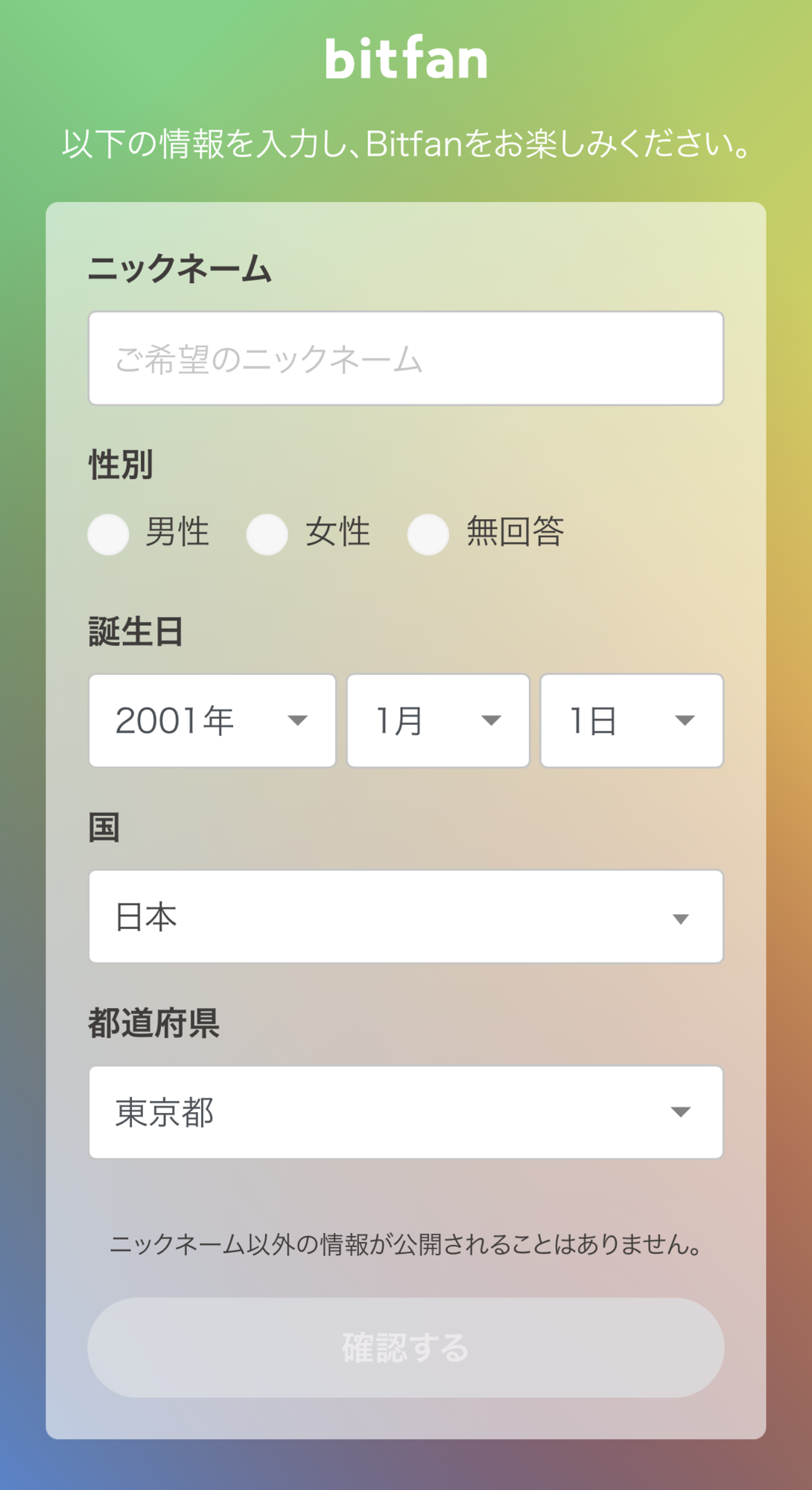
Task: Expand the country dropdown showing 日本
Action: point(406,916)
